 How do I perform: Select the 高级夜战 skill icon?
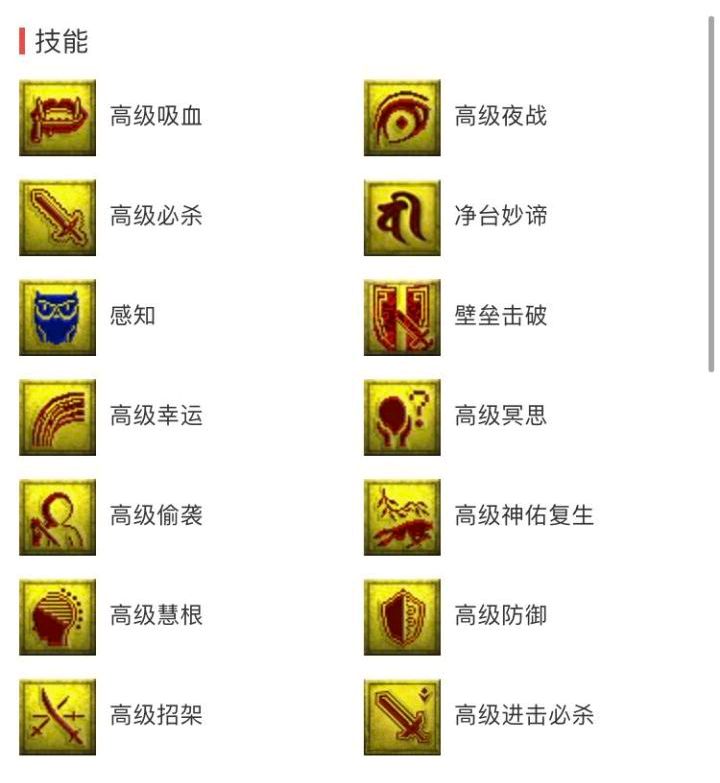pyautogui.click(x=400, y=117)
